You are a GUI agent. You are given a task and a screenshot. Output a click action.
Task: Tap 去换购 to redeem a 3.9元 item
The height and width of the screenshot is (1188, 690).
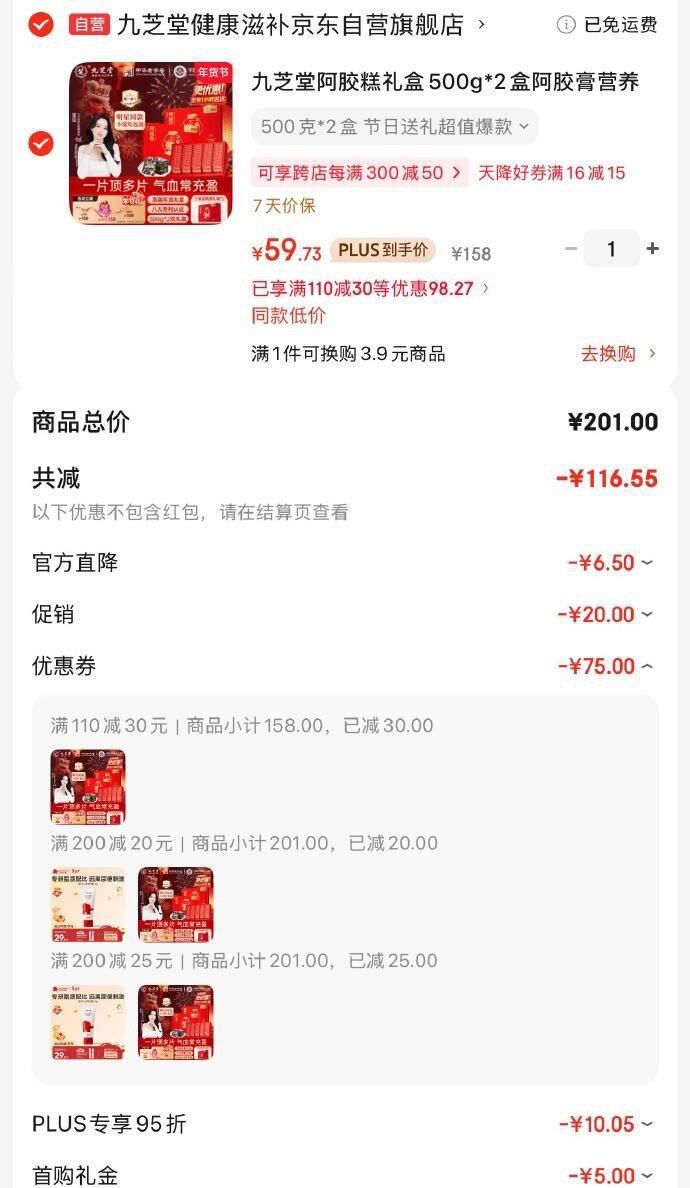(x=618, y=353)
